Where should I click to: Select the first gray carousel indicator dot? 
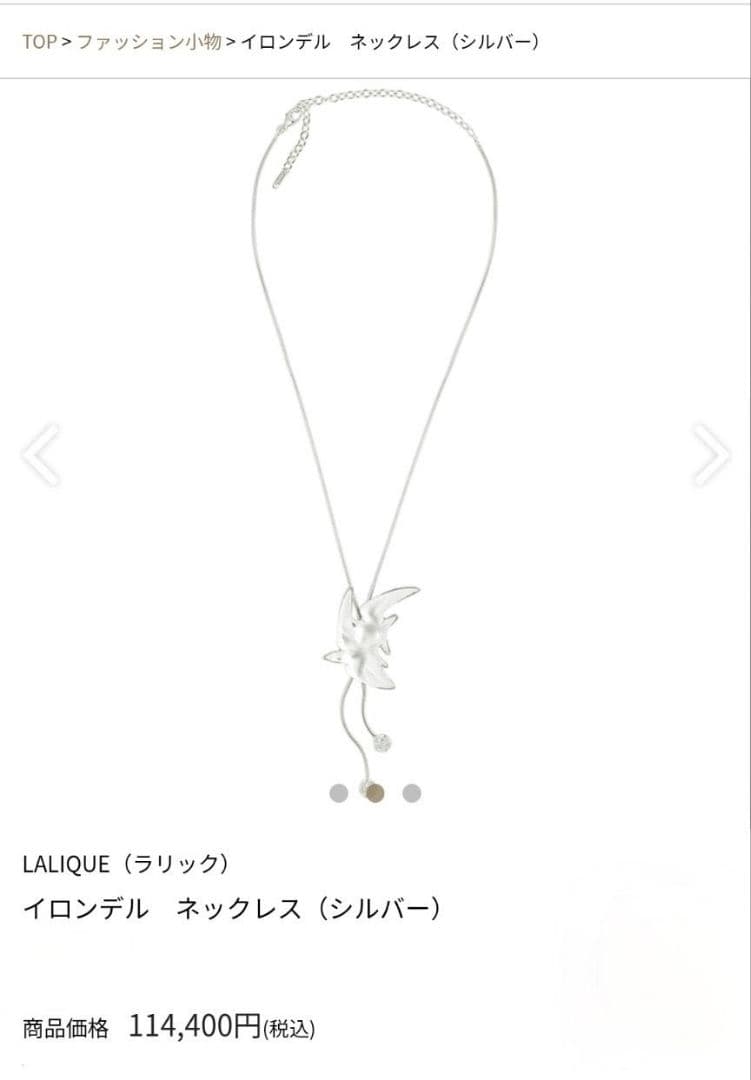338,792
